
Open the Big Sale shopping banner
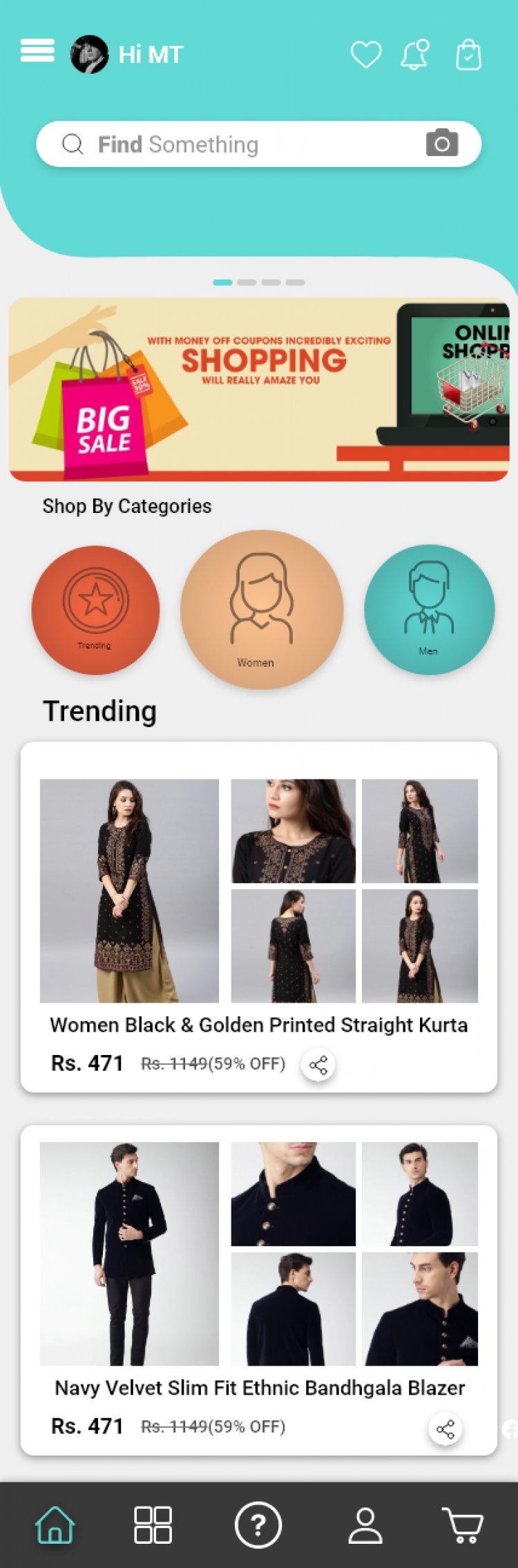click(x=258, y=389)
